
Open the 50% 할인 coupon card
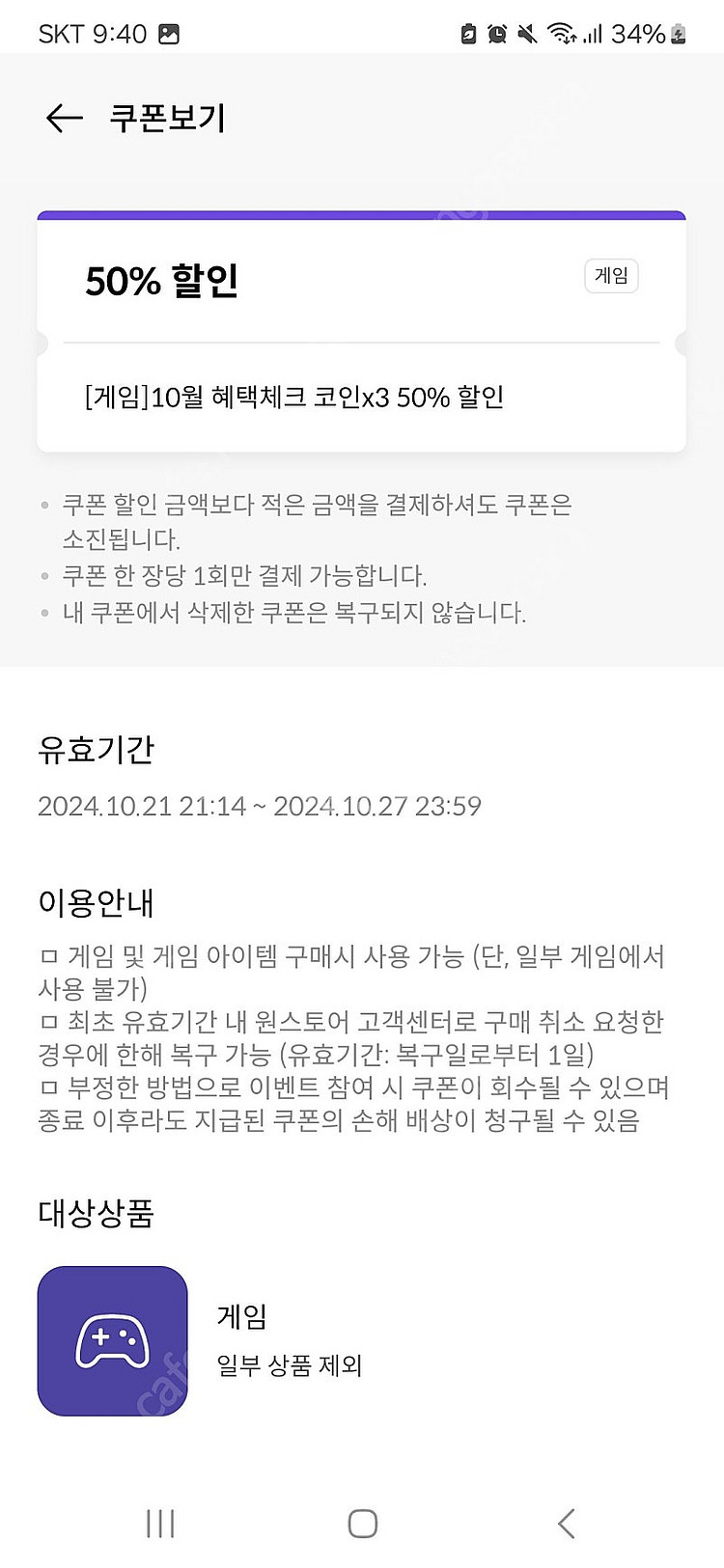[x=361, y=332]
